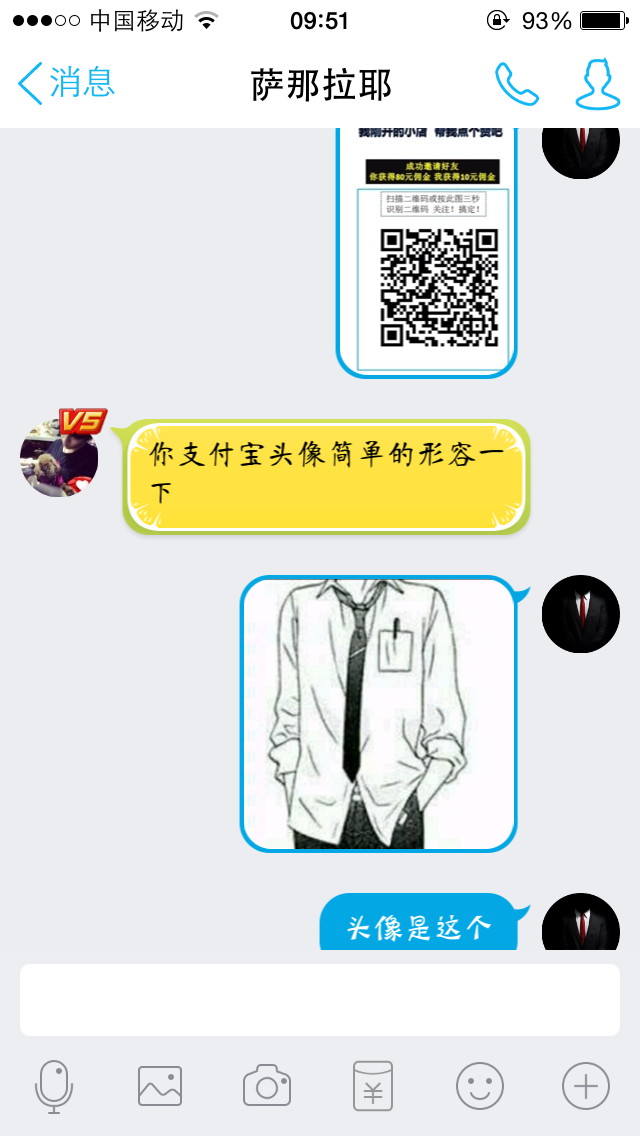Start a voice call with 萨那拉耶
The image size is (640, 1136).
517,84
